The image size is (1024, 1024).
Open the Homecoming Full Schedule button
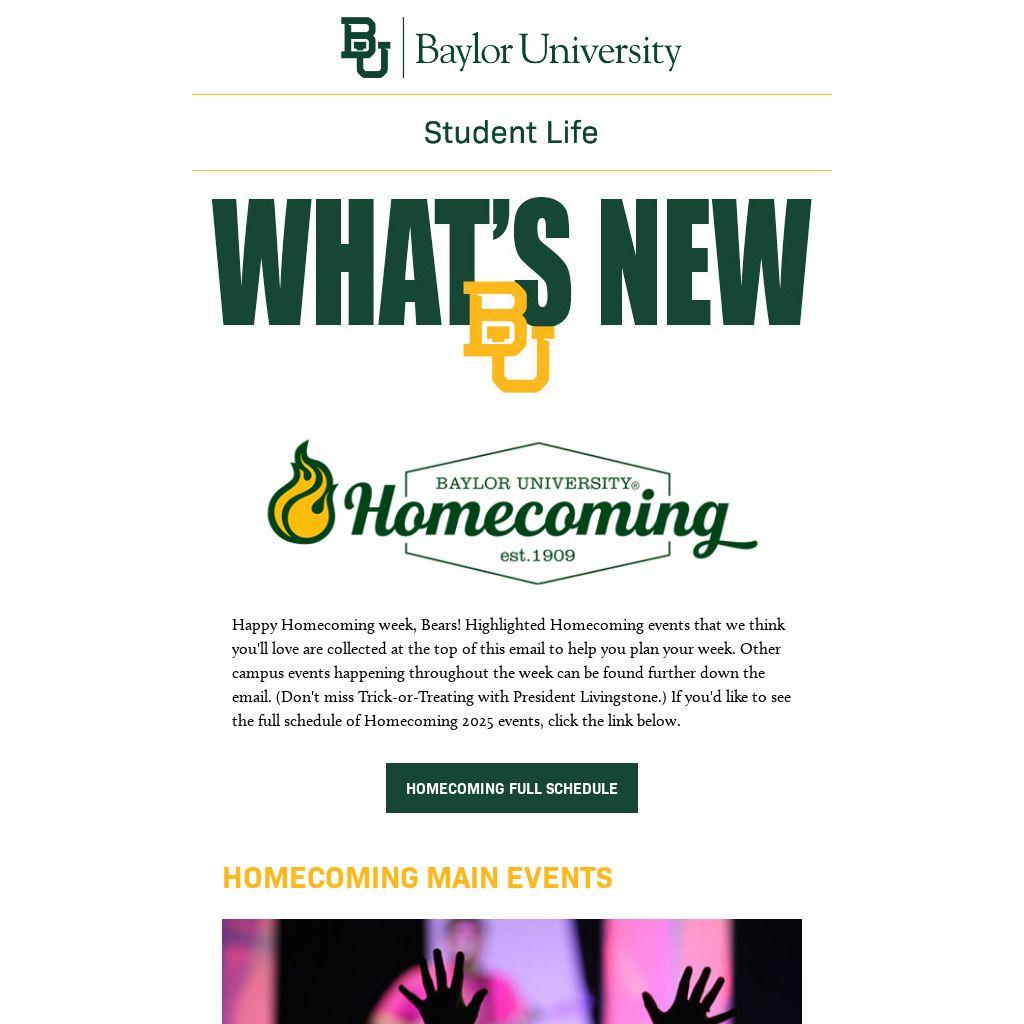pyautogui.click(x=511, y=788)
